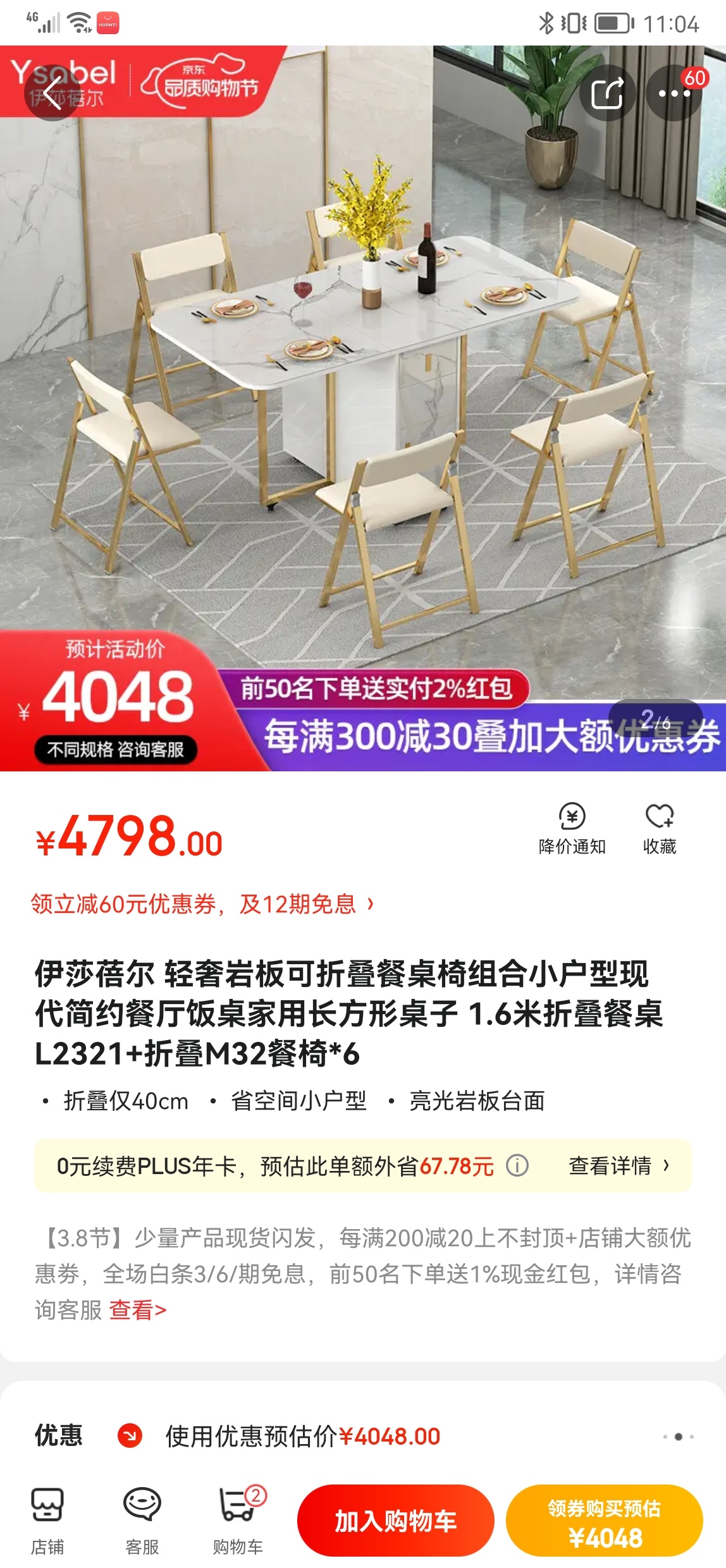Add product to 收藏 favorites
The image size is (726, 1568).
tap(659, 828)
